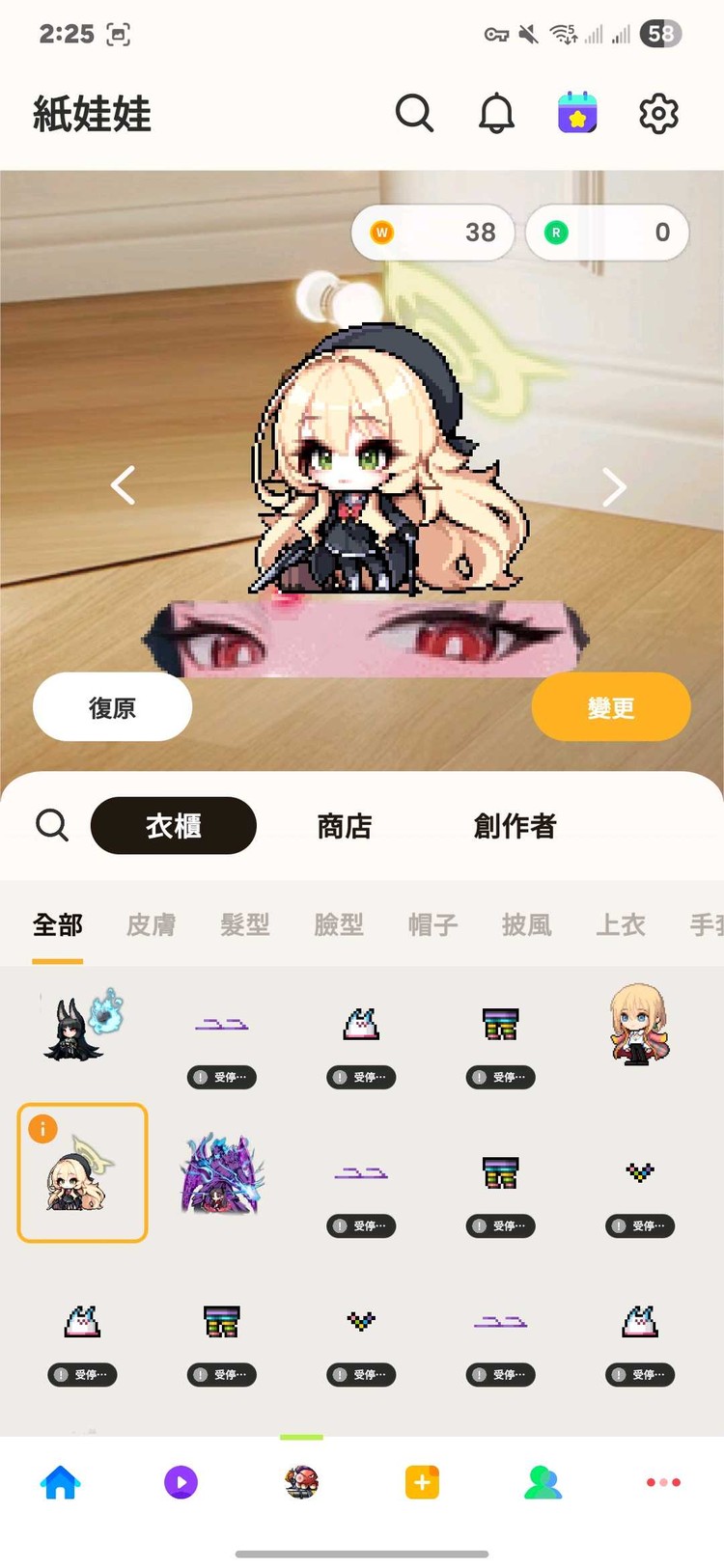Filter by 髮型 category
This screenshot has height=1568, width=724.
tap(245, 925)
